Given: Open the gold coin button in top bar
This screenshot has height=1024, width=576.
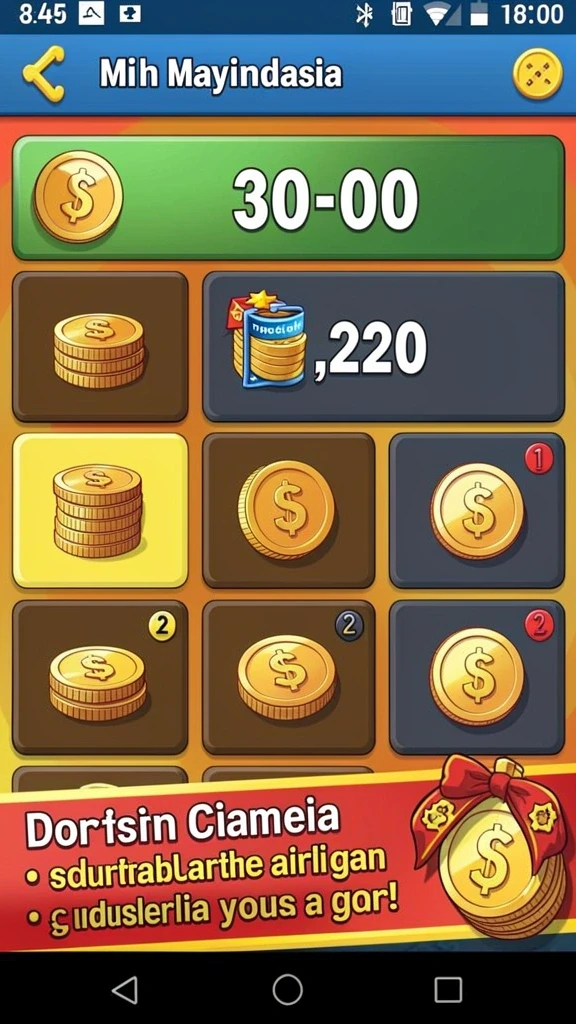Looking at the screenshot, I should tap(537, 74).
